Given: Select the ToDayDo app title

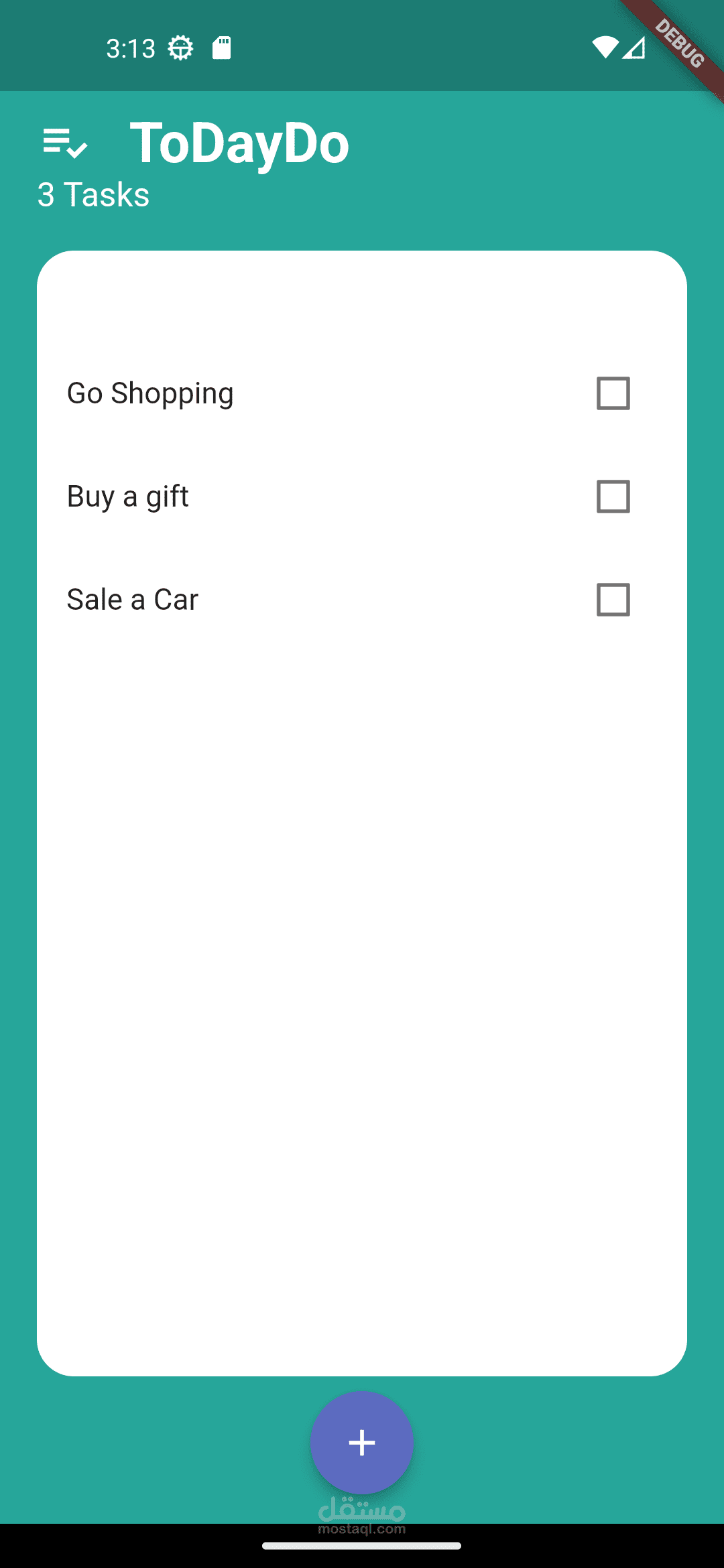Looking at the screenshot, I should [x=240, y=142].
